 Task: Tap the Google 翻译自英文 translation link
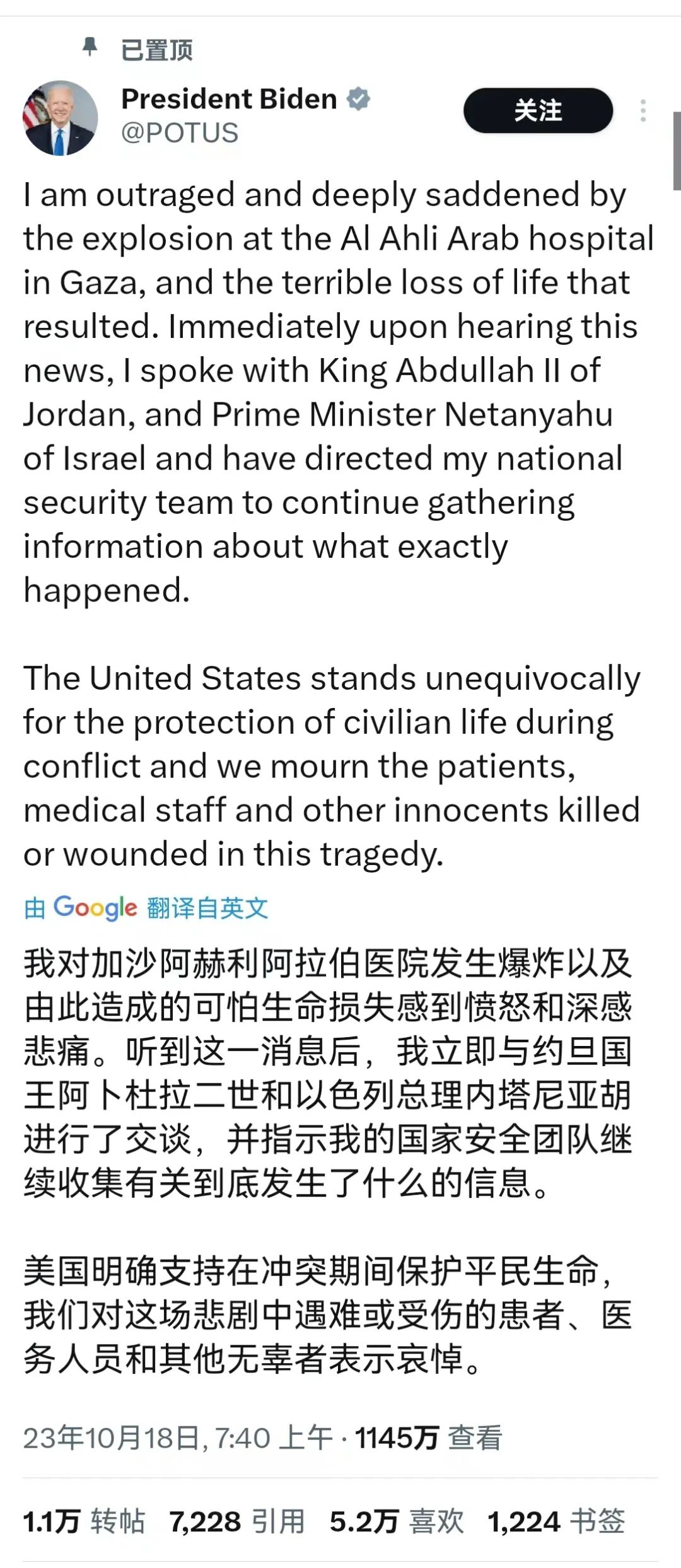click(146, 908)
